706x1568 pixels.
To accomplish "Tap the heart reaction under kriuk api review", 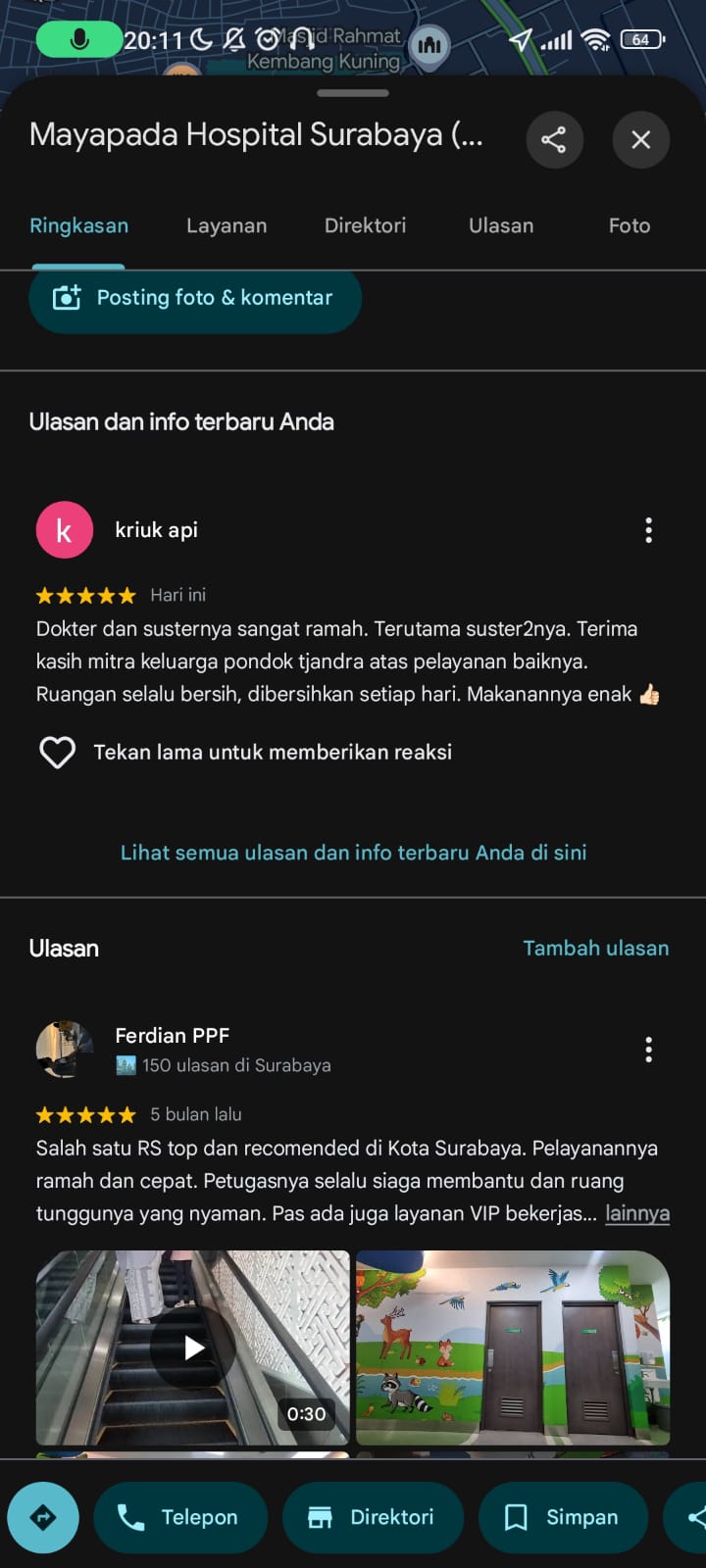I will pyautogui.click(x=57, y=753).
